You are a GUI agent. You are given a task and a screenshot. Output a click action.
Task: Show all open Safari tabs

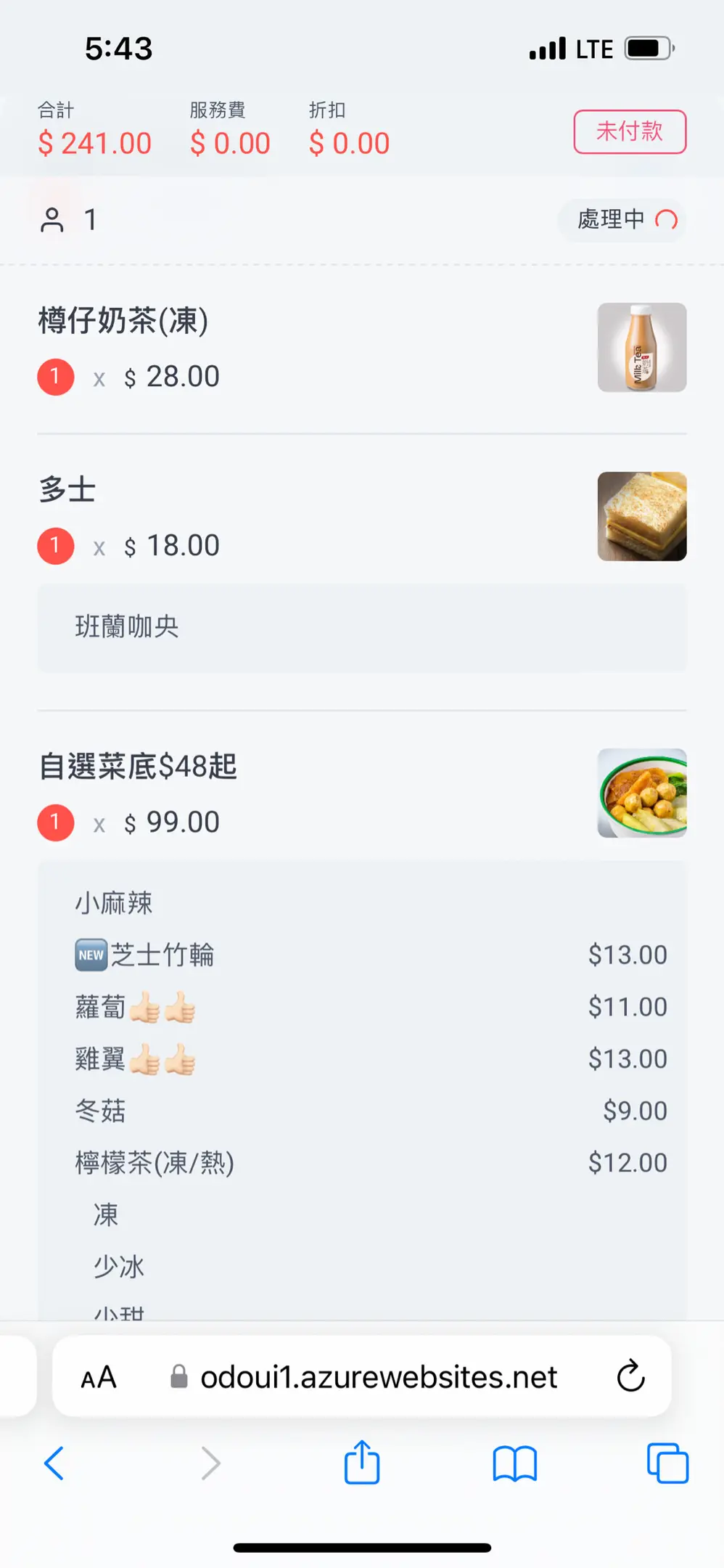(667, 1463)
